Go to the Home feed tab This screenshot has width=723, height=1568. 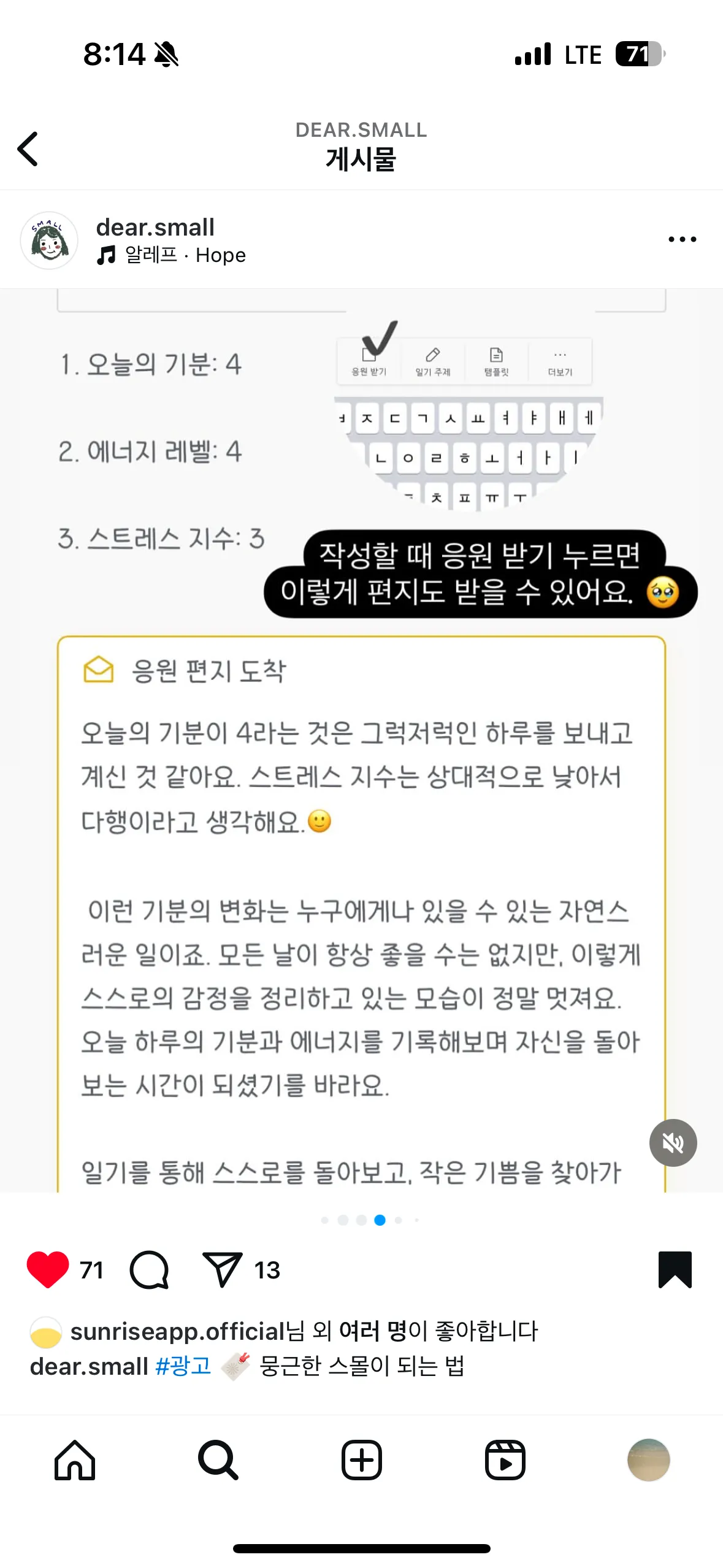click(75, 1460)
